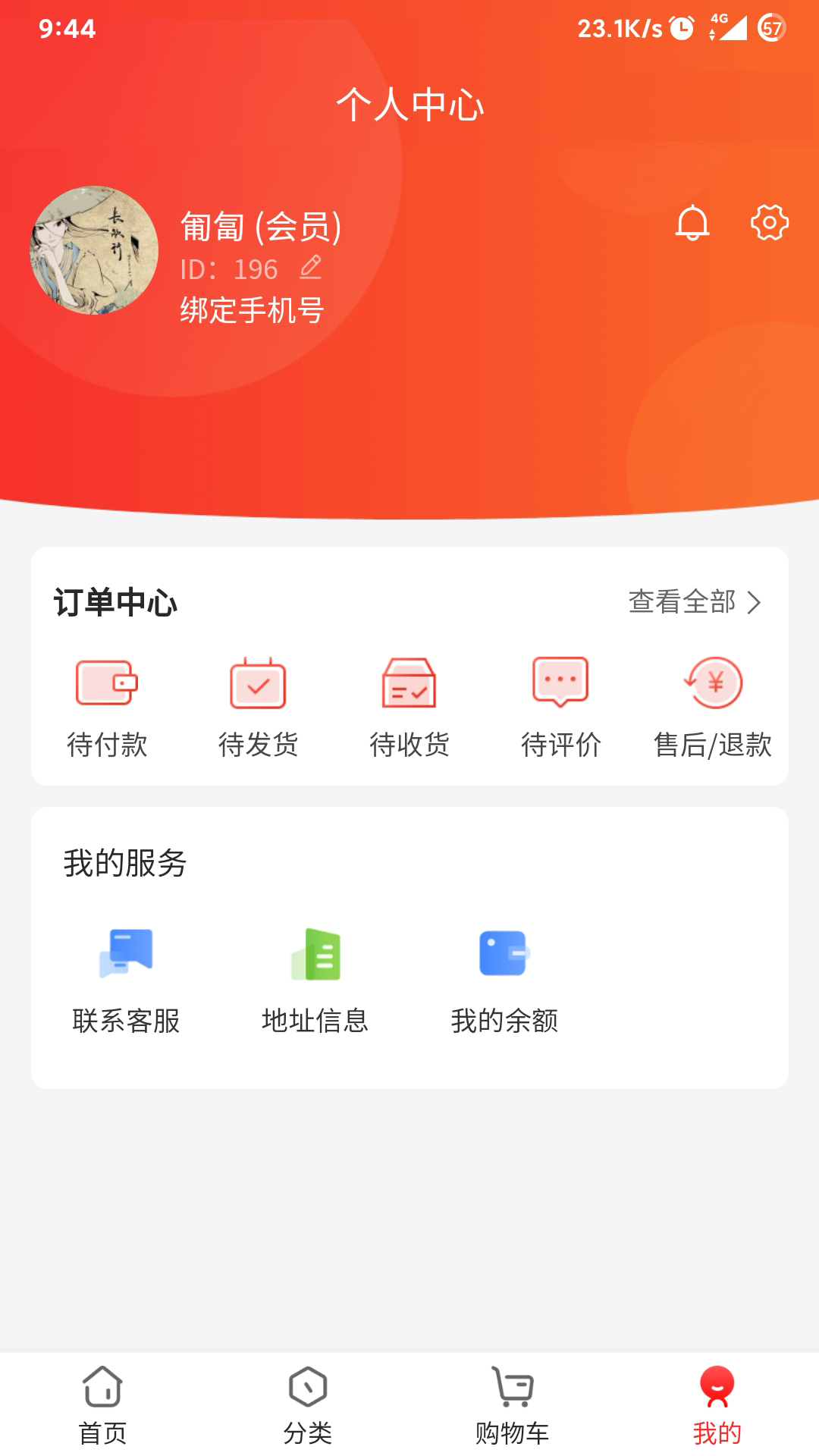
Task: Click the chevron arrow after 查看全部
Action: (x=755, y=603)
